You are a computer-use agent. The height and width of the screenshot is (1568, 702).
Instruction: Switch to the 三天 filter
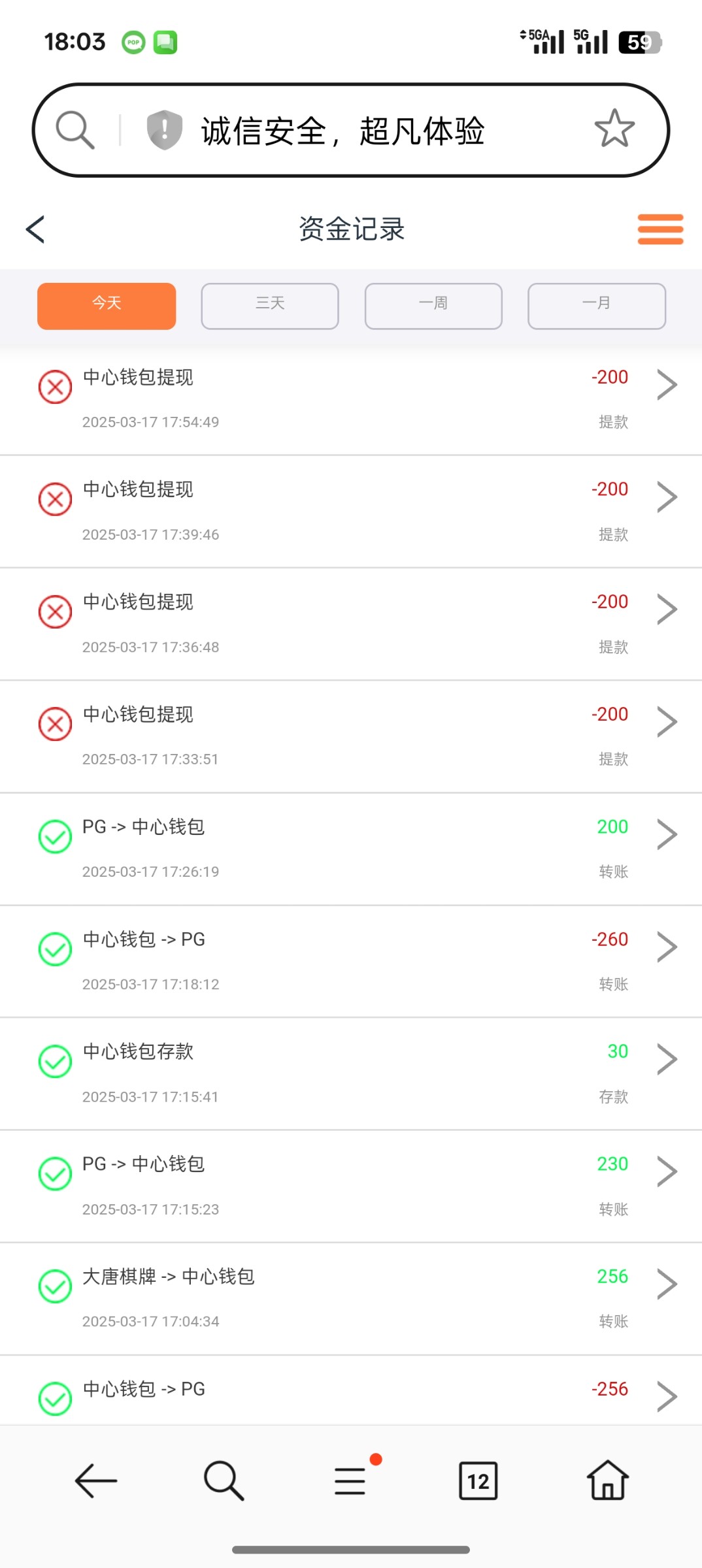click(270, 306)
